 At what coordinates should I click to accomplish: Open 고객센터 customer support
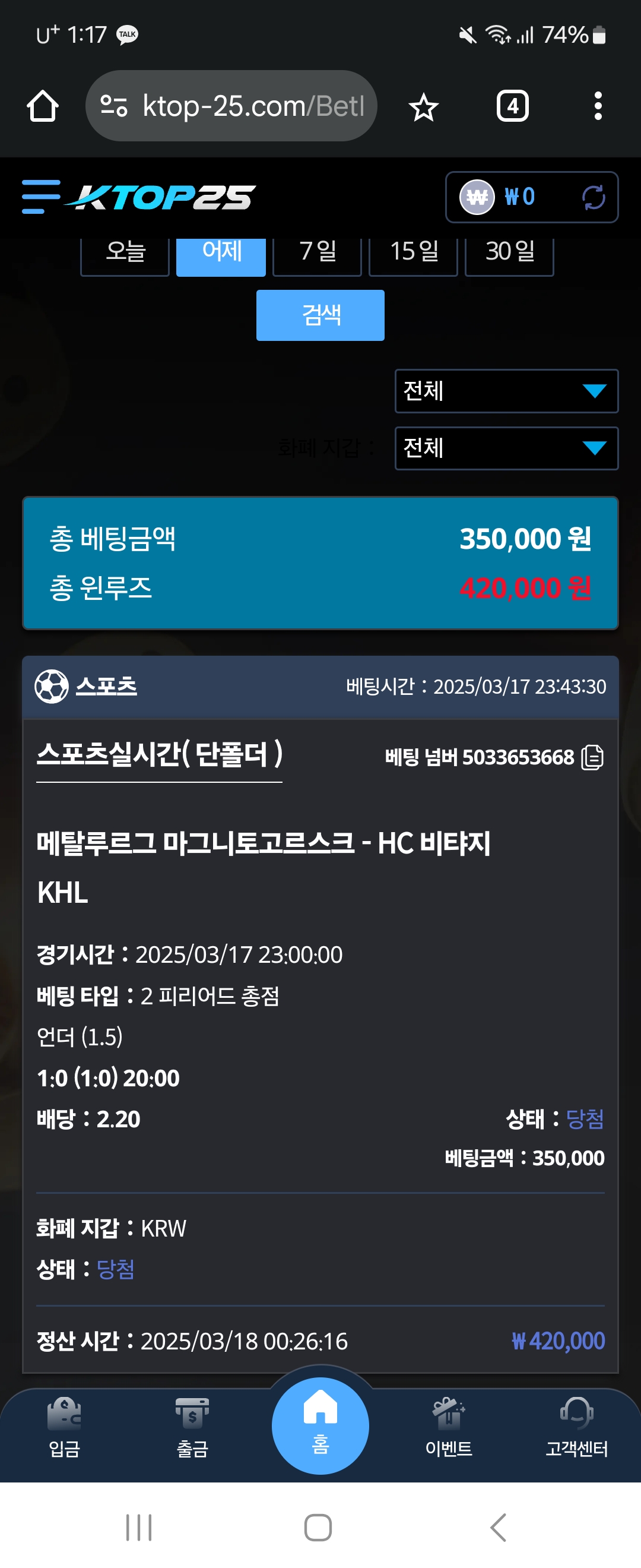pos(576,1427)
